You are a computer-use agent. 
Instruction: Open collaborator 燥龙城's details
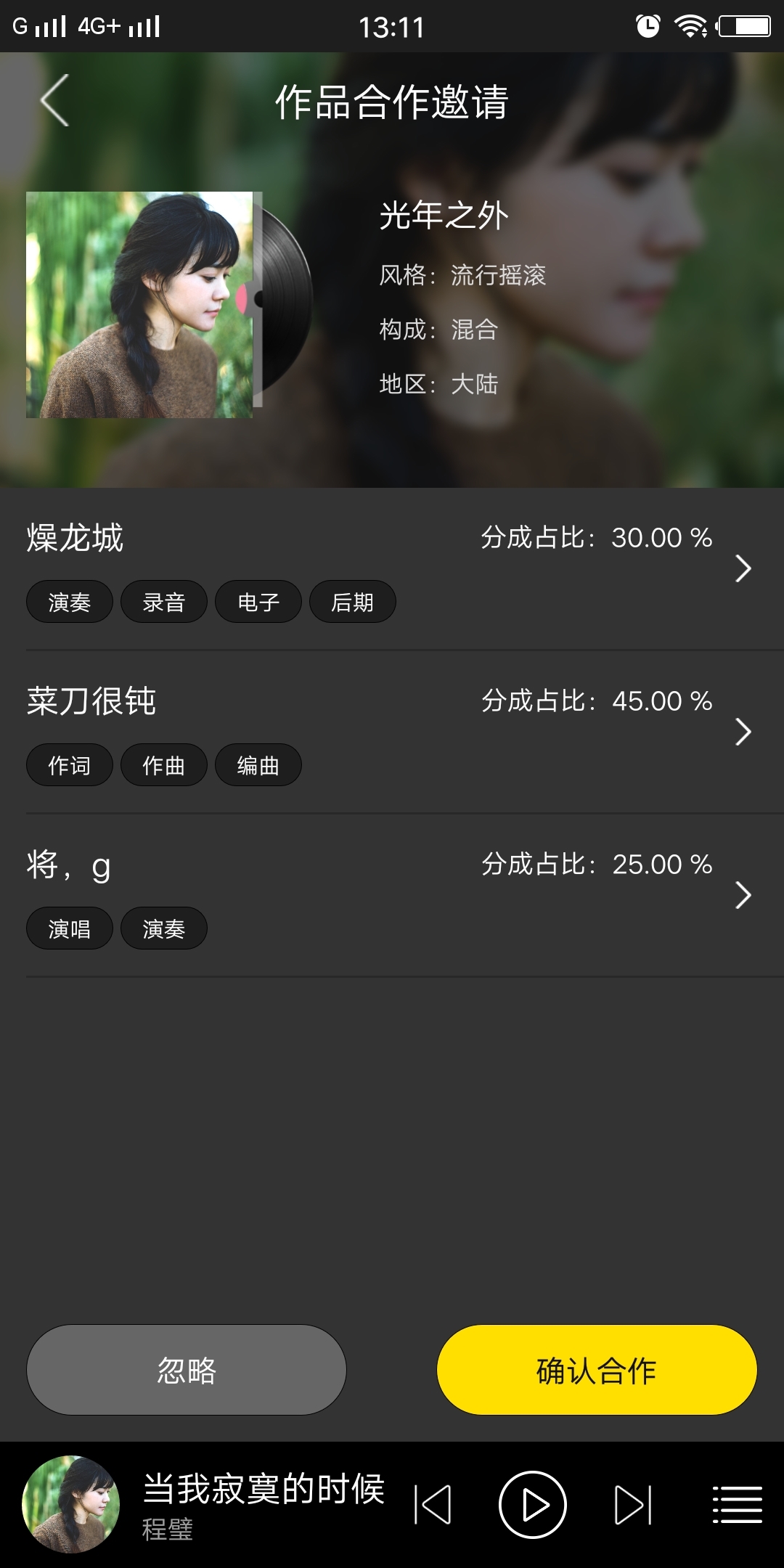(x=743, y=568)
